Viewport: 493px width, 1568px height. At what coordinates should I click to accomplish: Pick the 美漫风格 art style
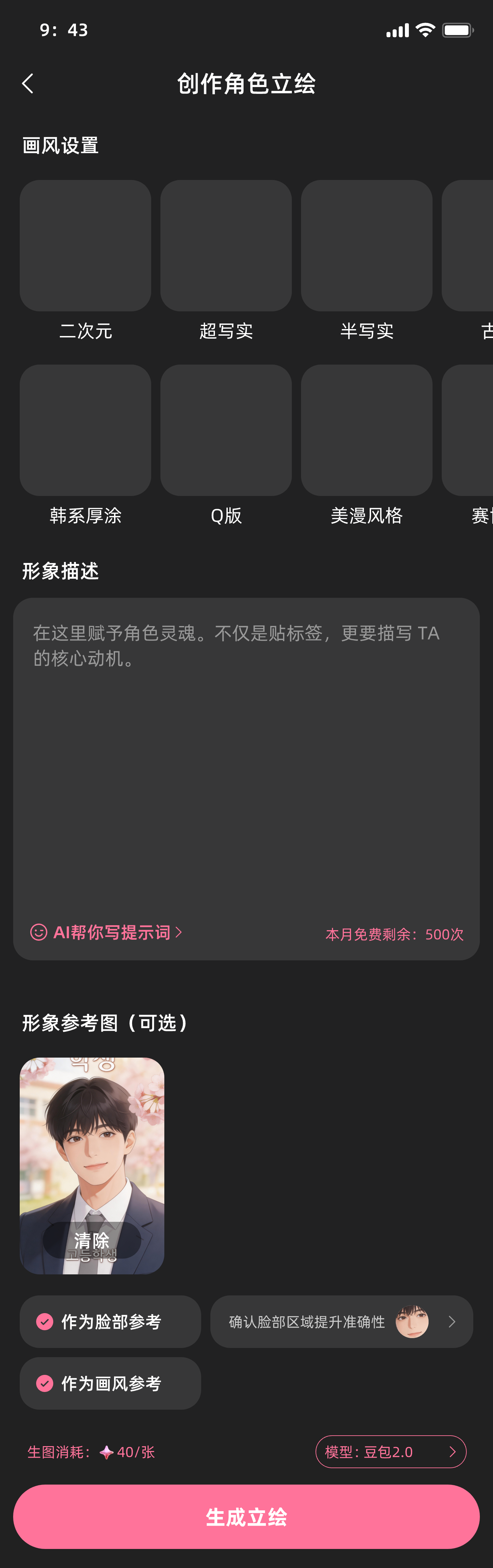click(366, 430)
